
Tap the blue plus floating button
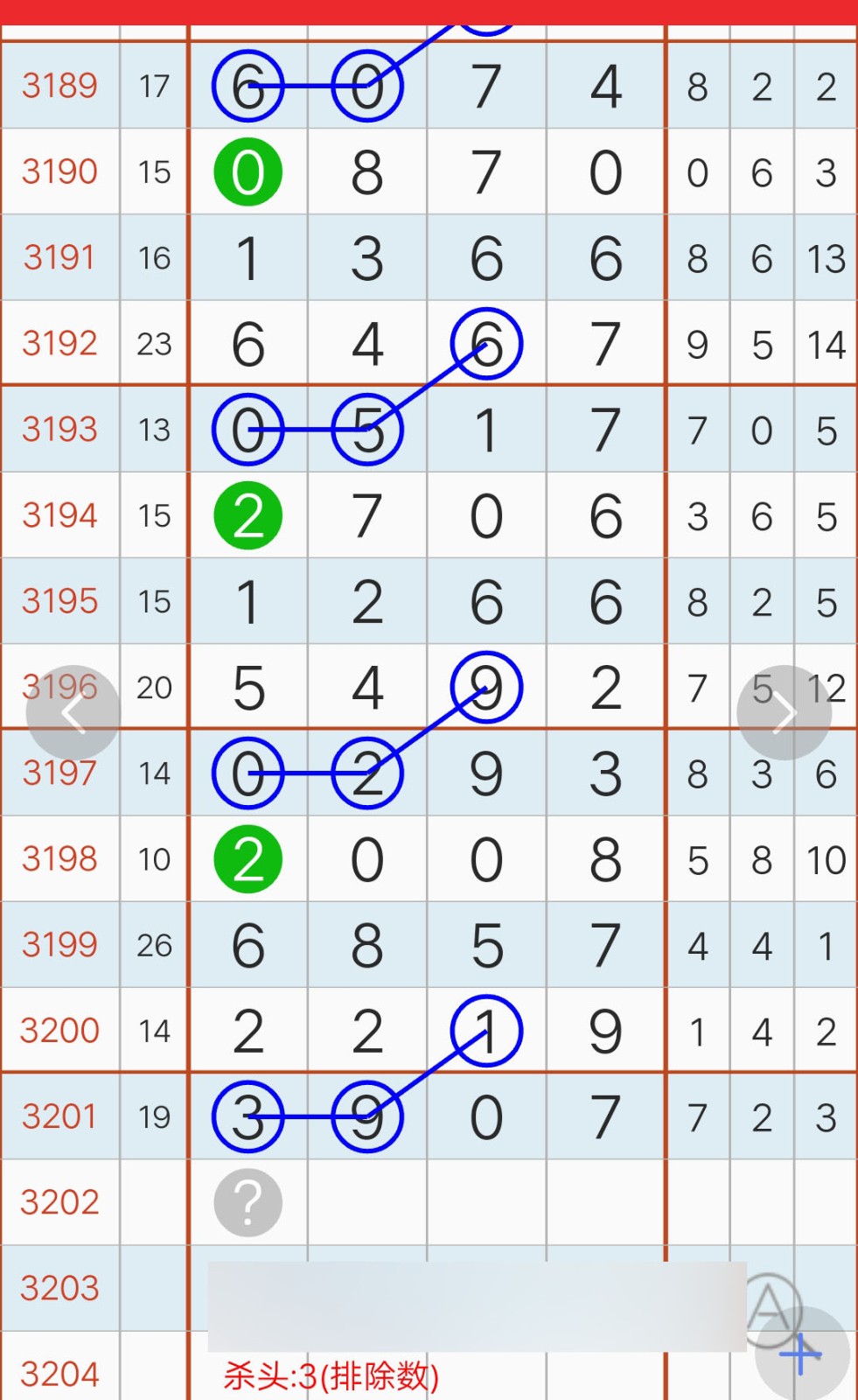[801, 1354]
